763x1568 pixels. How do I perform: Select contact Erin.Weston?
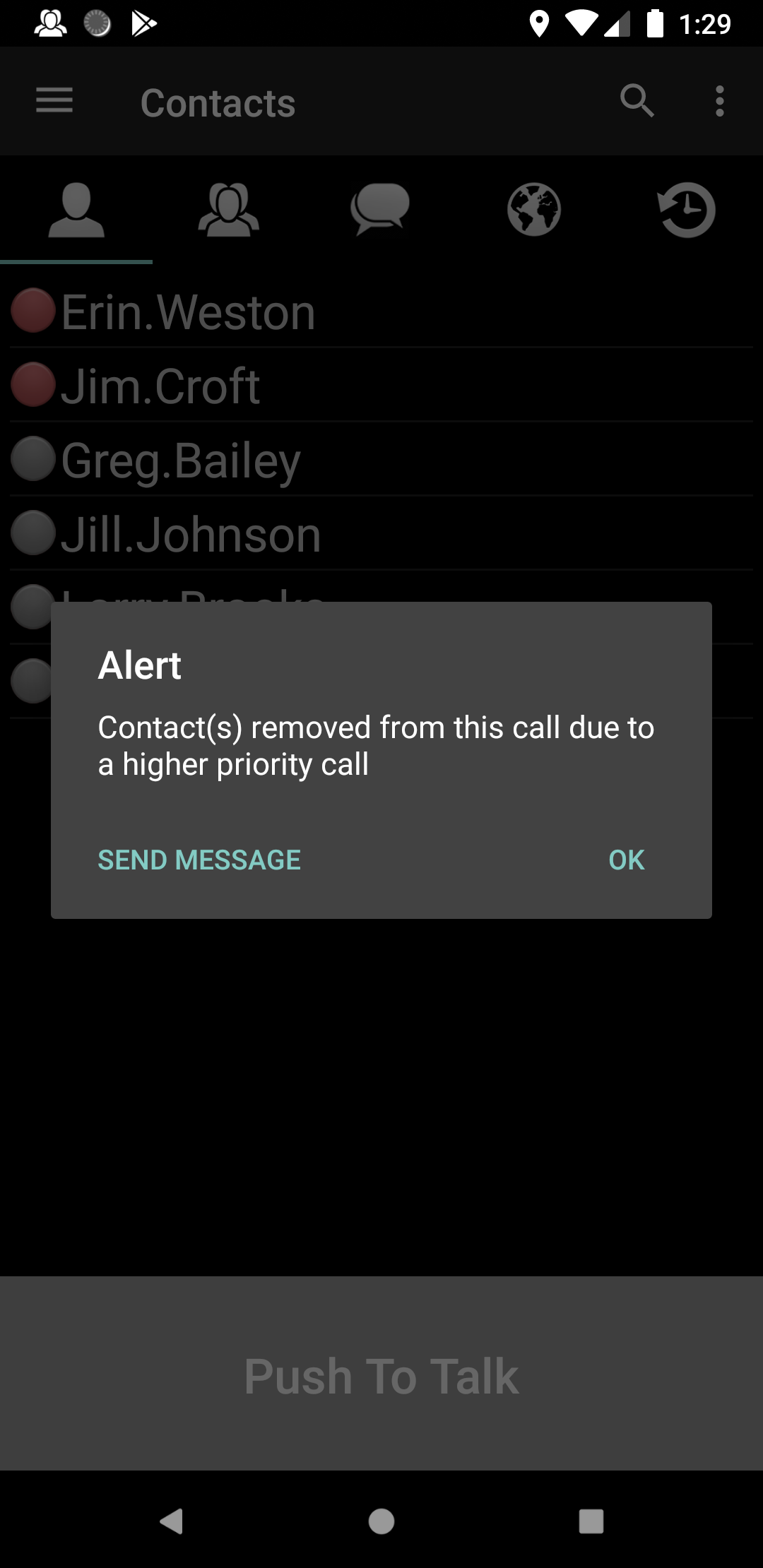click(381, 311)
